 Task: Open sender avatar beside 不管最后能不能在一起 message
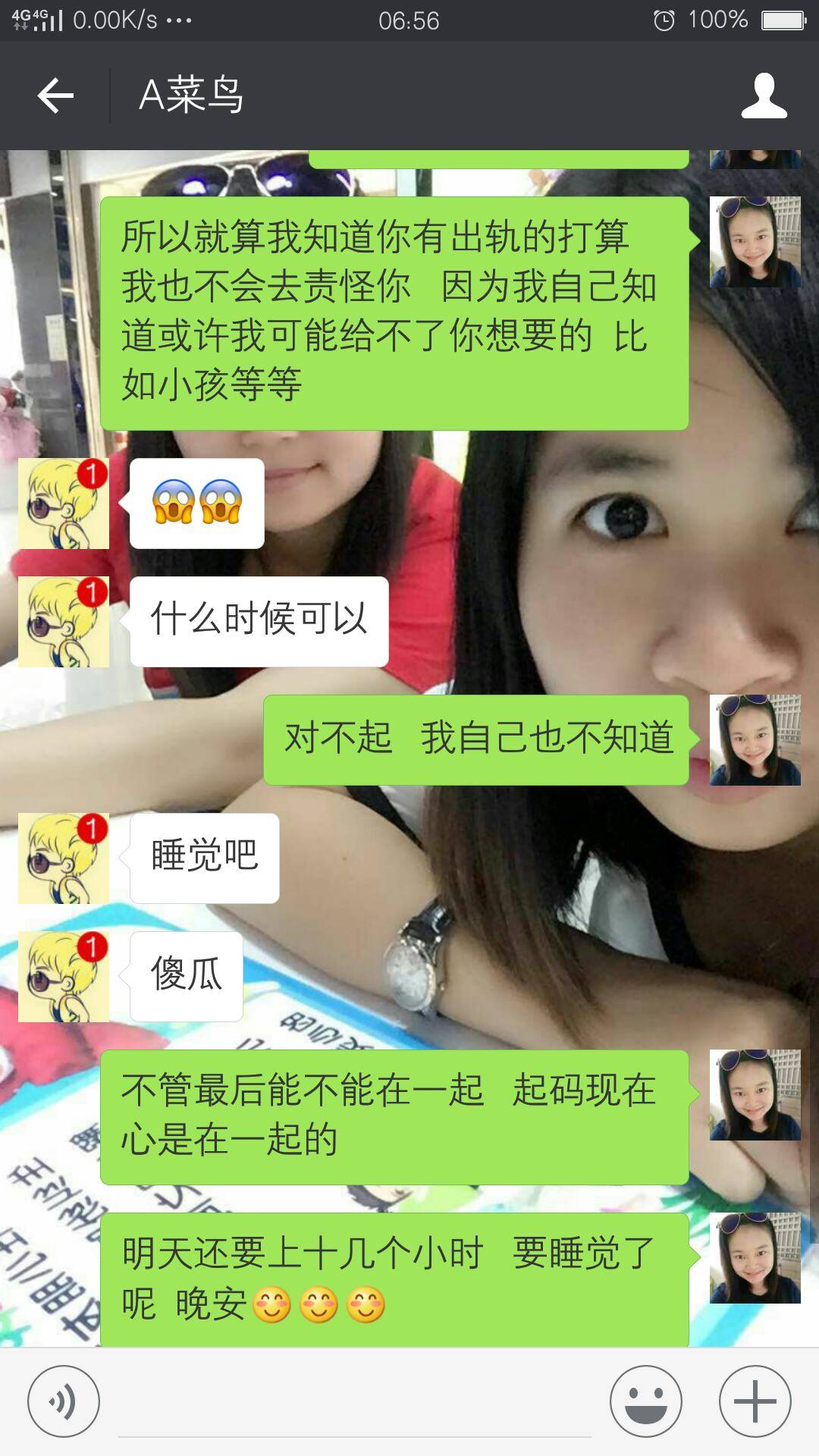click(755, 1095)
